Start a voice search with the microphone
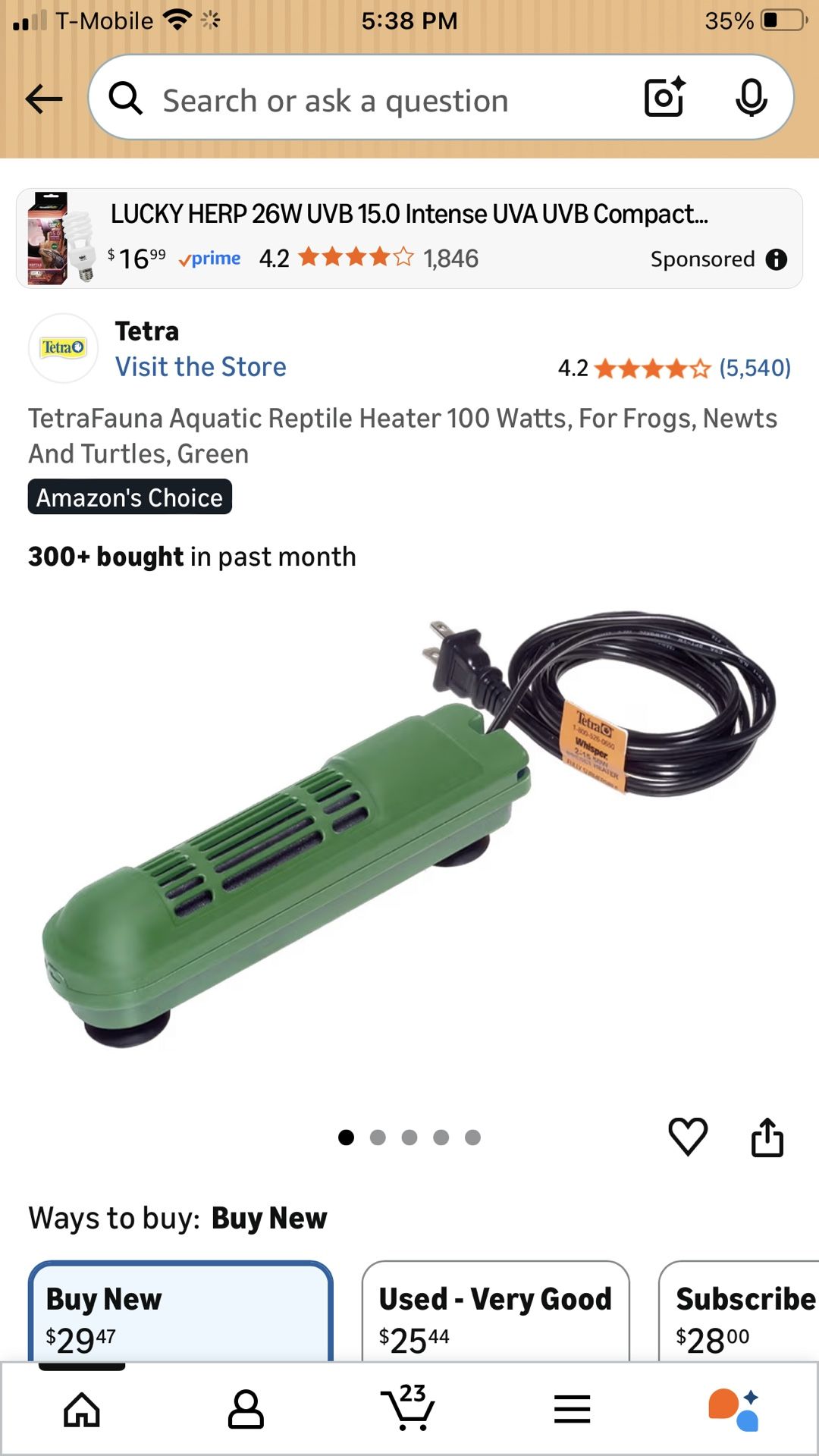819x1456 pixels. tap(750, 99)
